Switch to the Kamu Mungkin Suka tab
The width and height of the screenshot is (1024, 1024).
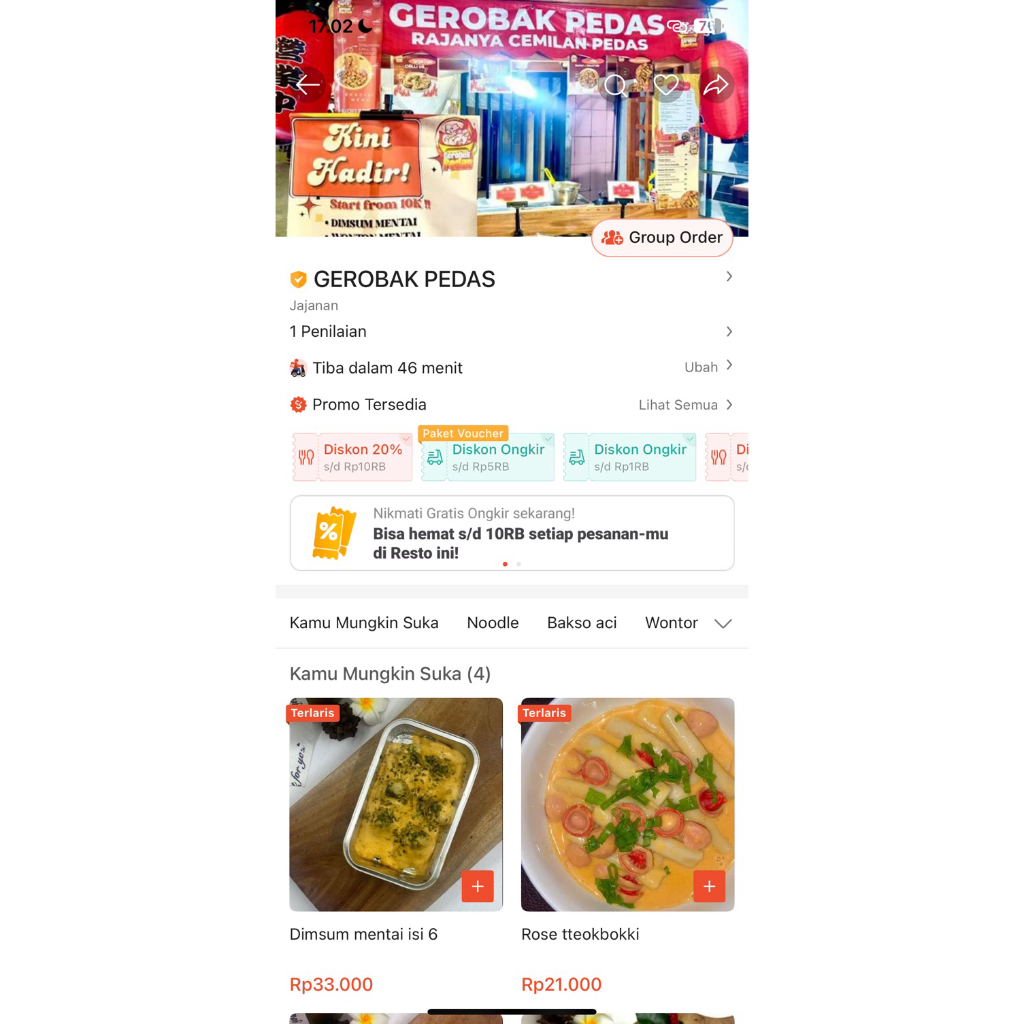pyautogui.click(x=364, y=623)
